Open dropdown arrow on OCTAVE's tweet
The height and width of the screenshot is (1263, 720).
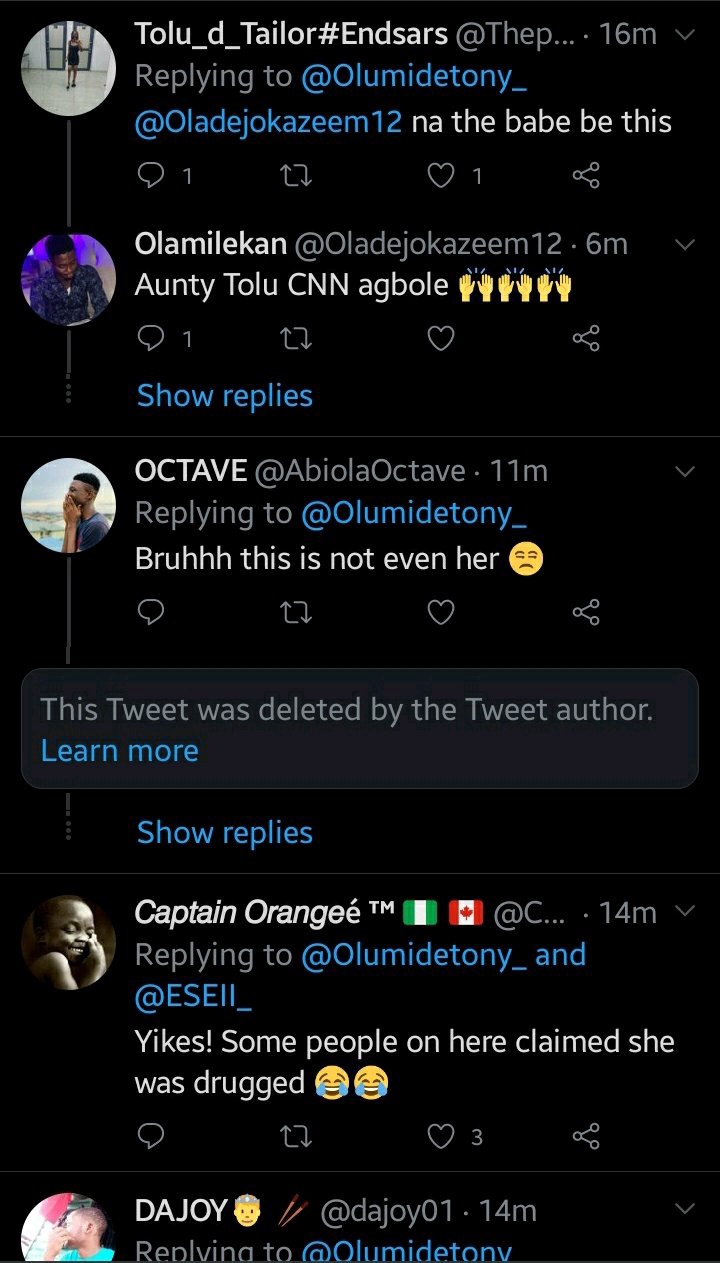pos(685,470)
